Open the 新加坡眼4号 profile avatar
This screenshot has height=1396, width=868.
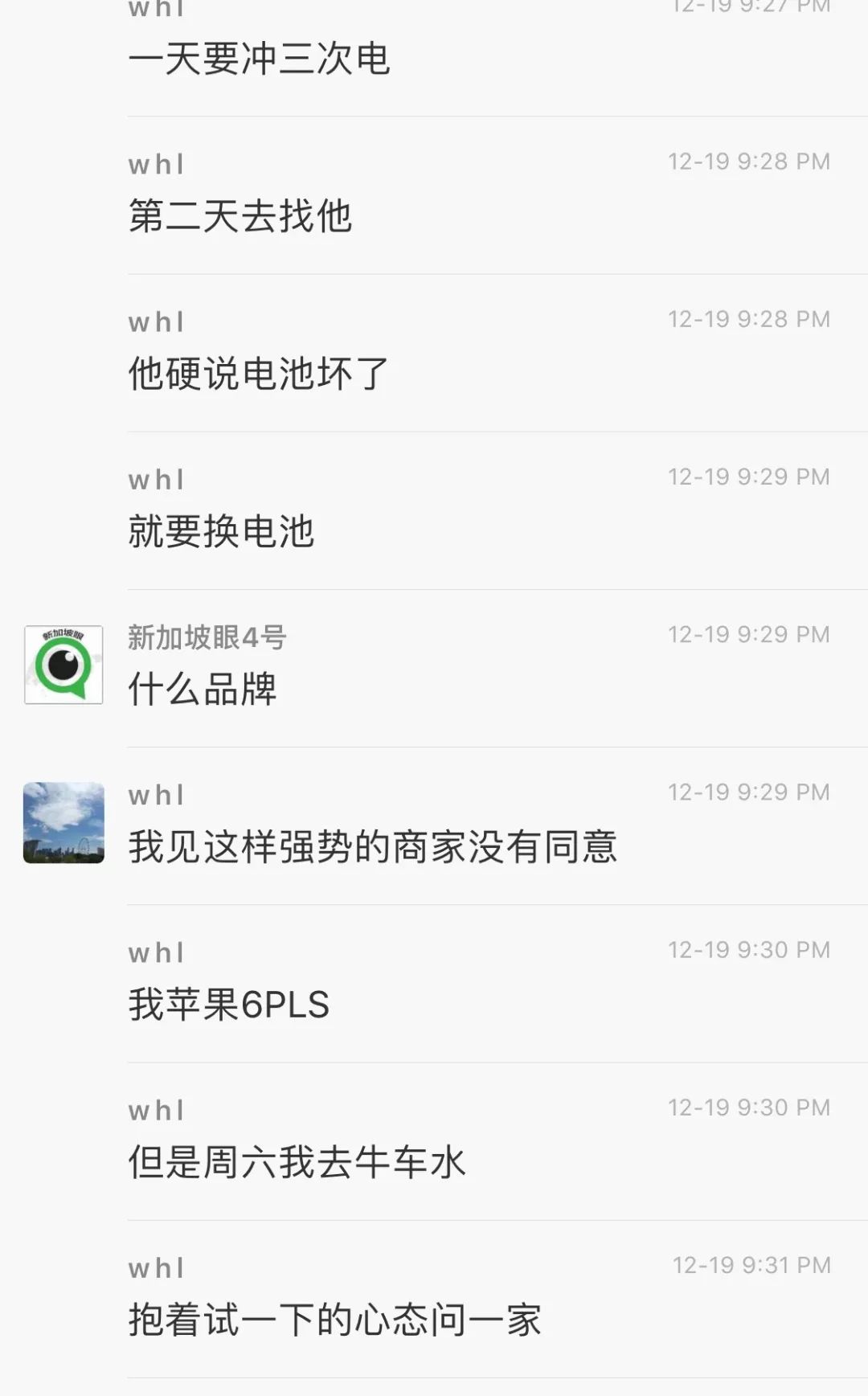[63, 665]
